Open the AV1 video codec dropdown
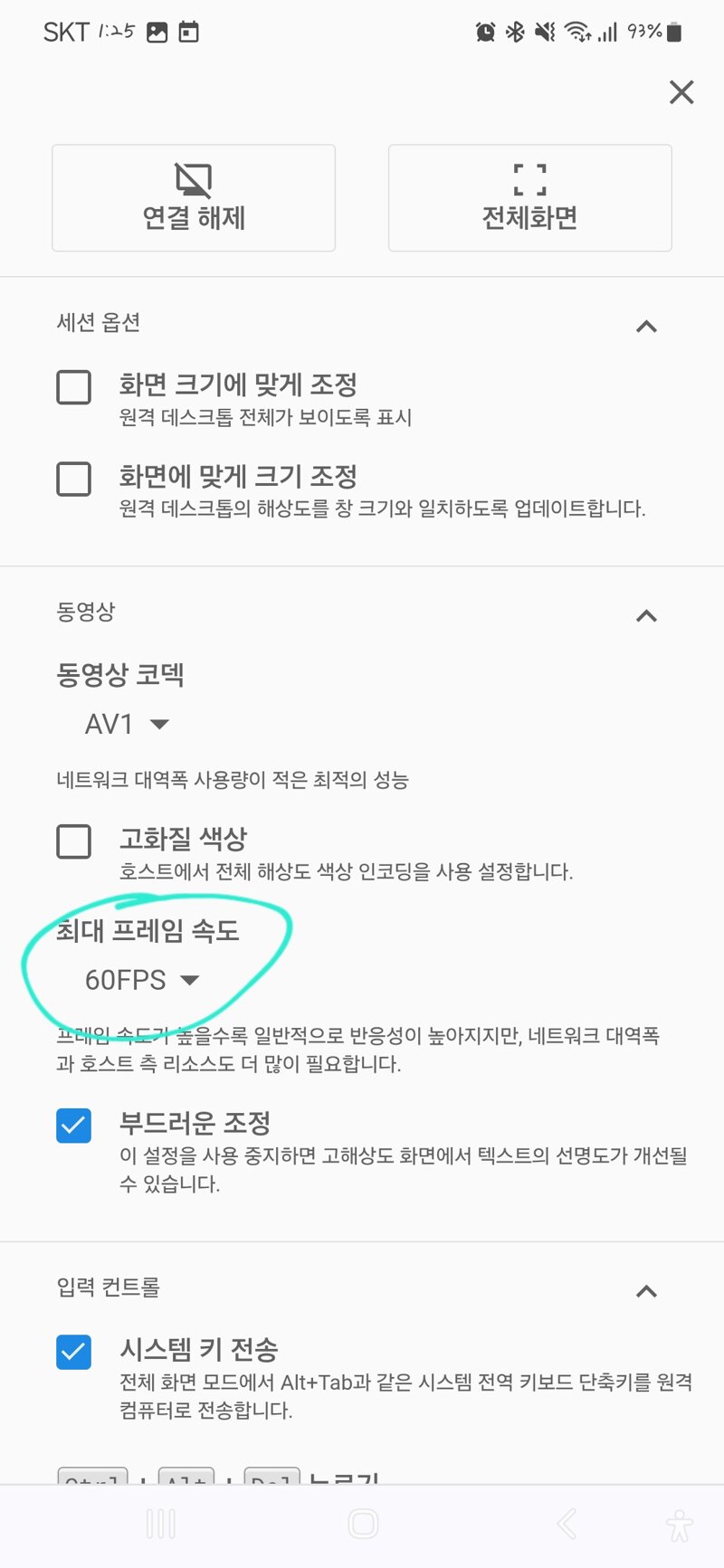724x1568 pixels. (127, 724)
